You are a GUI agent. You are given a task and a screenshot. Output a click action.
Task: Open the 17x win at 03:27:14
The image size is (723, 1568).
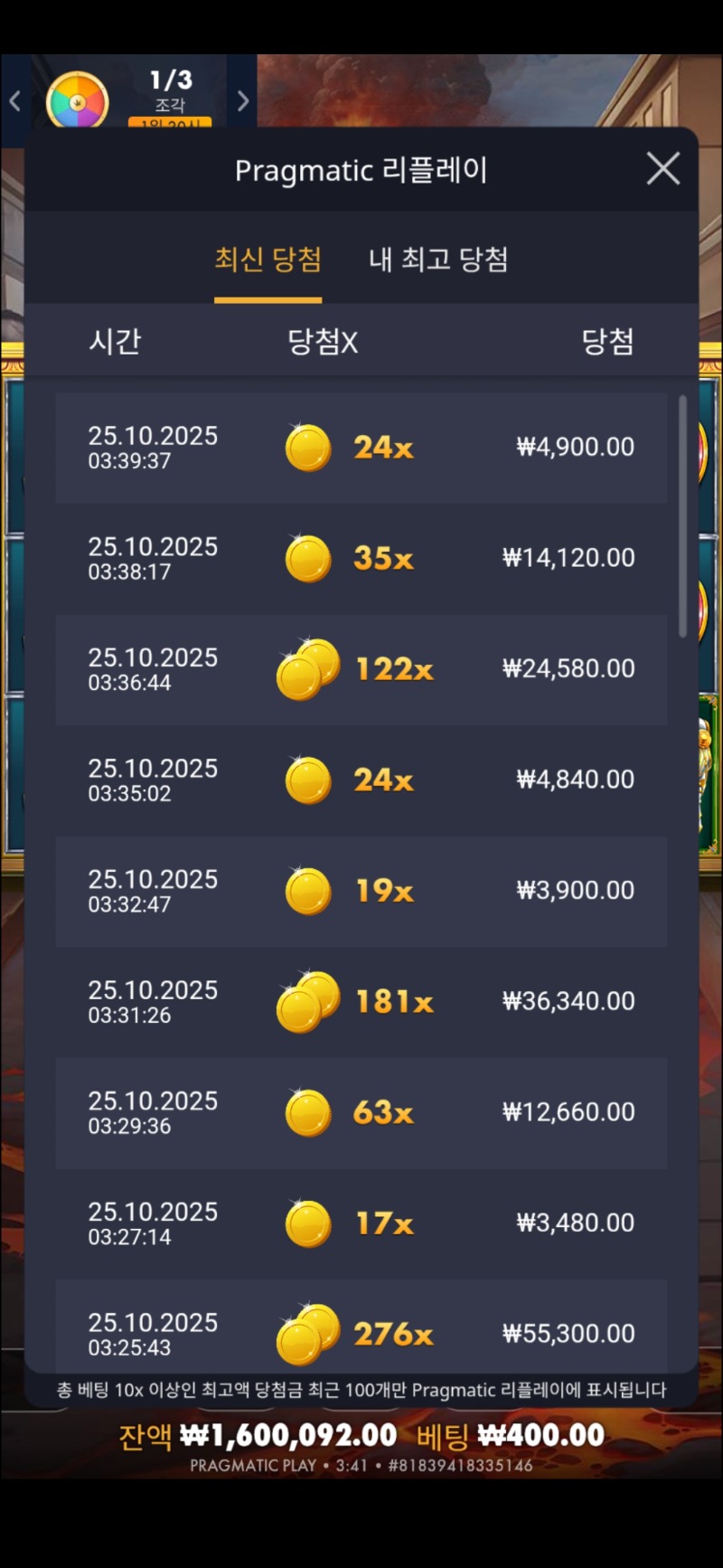click(361, 1223)
